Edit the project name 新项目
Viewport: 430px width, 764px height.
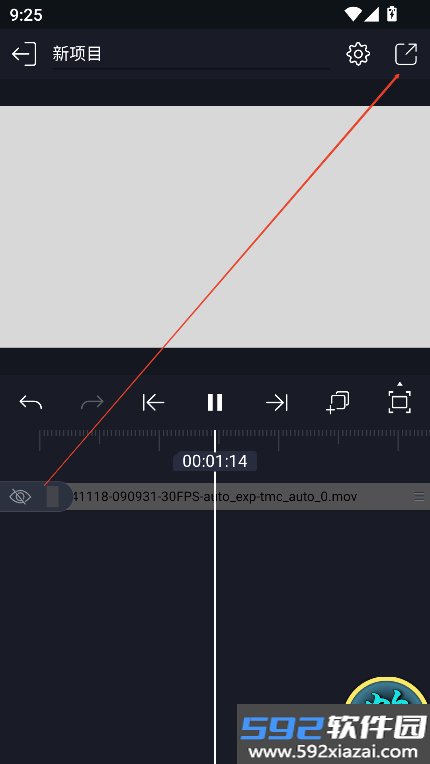[x=190, y=54]
